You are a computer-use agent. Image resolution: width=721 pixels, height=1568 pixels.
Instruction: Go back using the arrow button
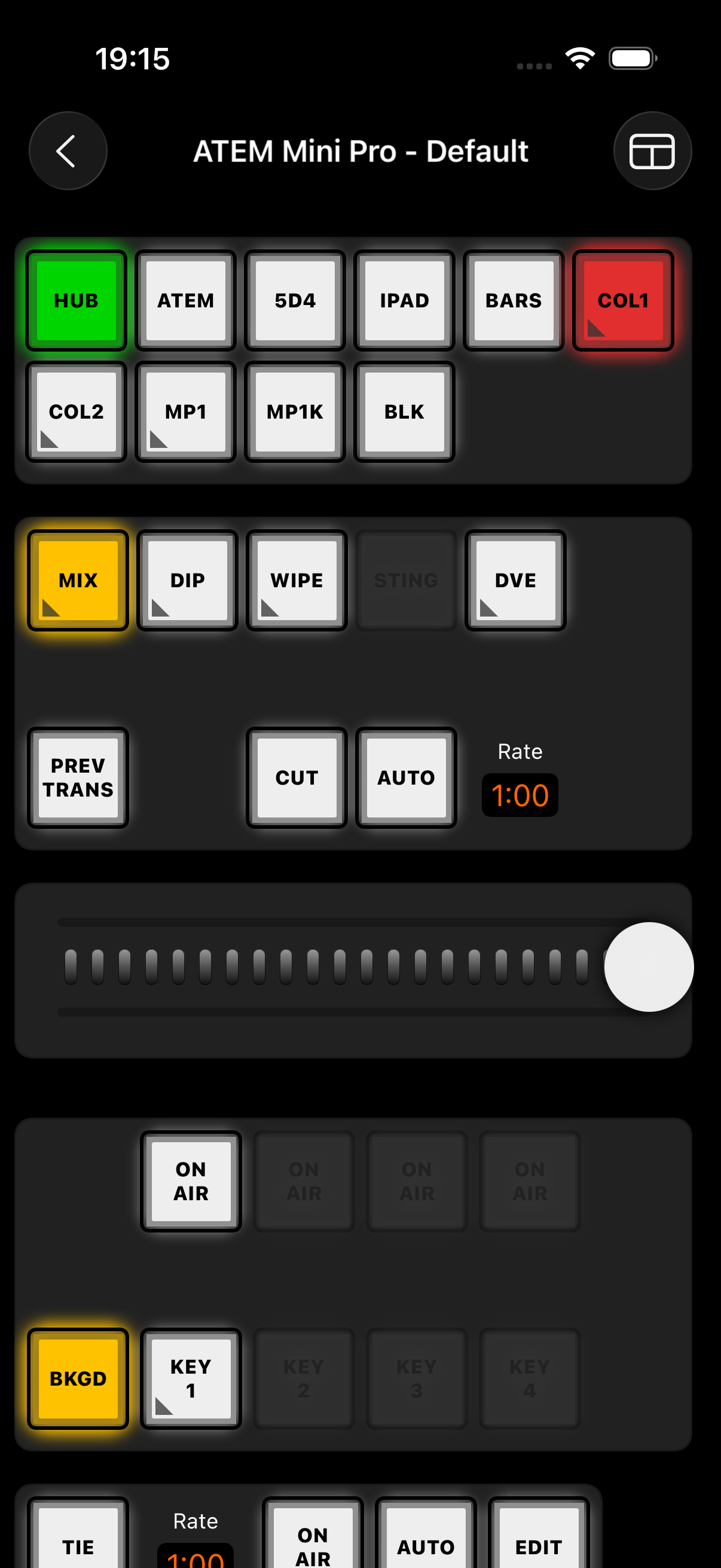(68, 151)
